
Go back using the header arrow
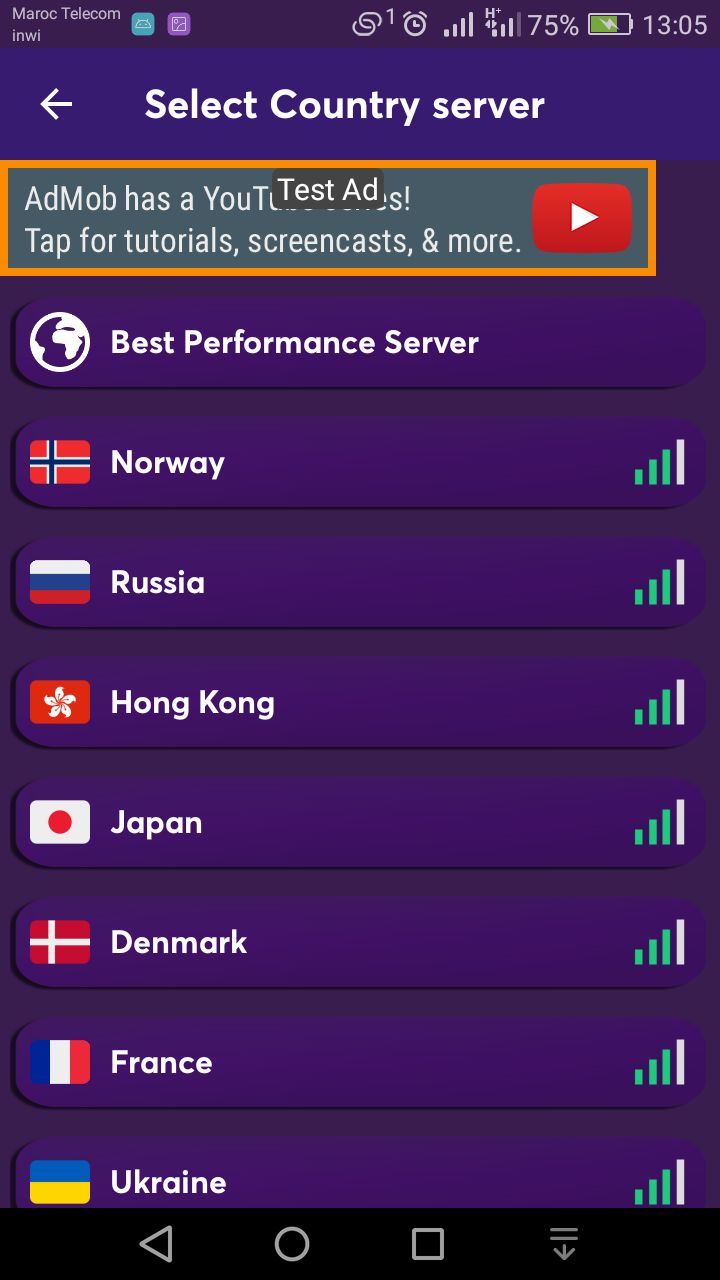(x=56, y=104)
